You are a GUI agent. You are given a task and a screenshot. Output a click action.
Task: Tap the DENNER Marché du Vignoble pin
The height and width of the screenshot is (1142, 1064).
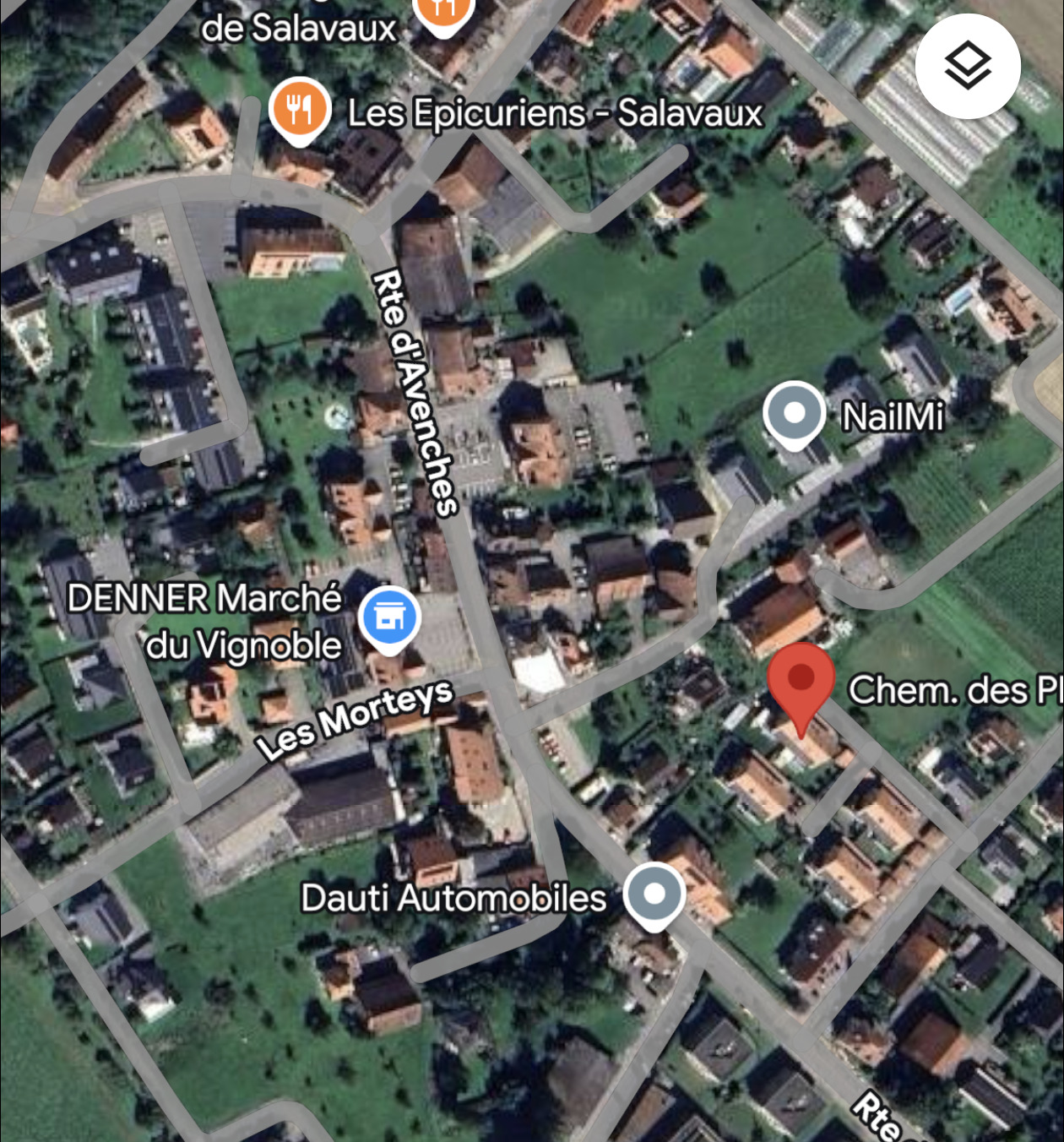pos(388,618)
